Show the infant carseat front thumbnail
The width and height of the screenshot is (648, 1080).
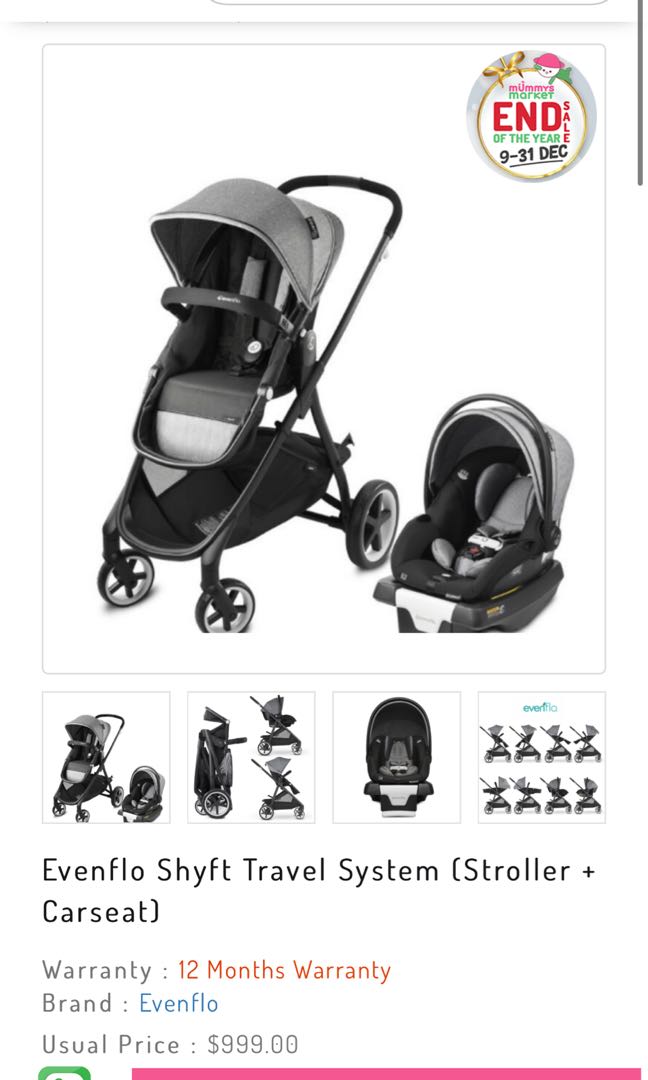[396, 757]
